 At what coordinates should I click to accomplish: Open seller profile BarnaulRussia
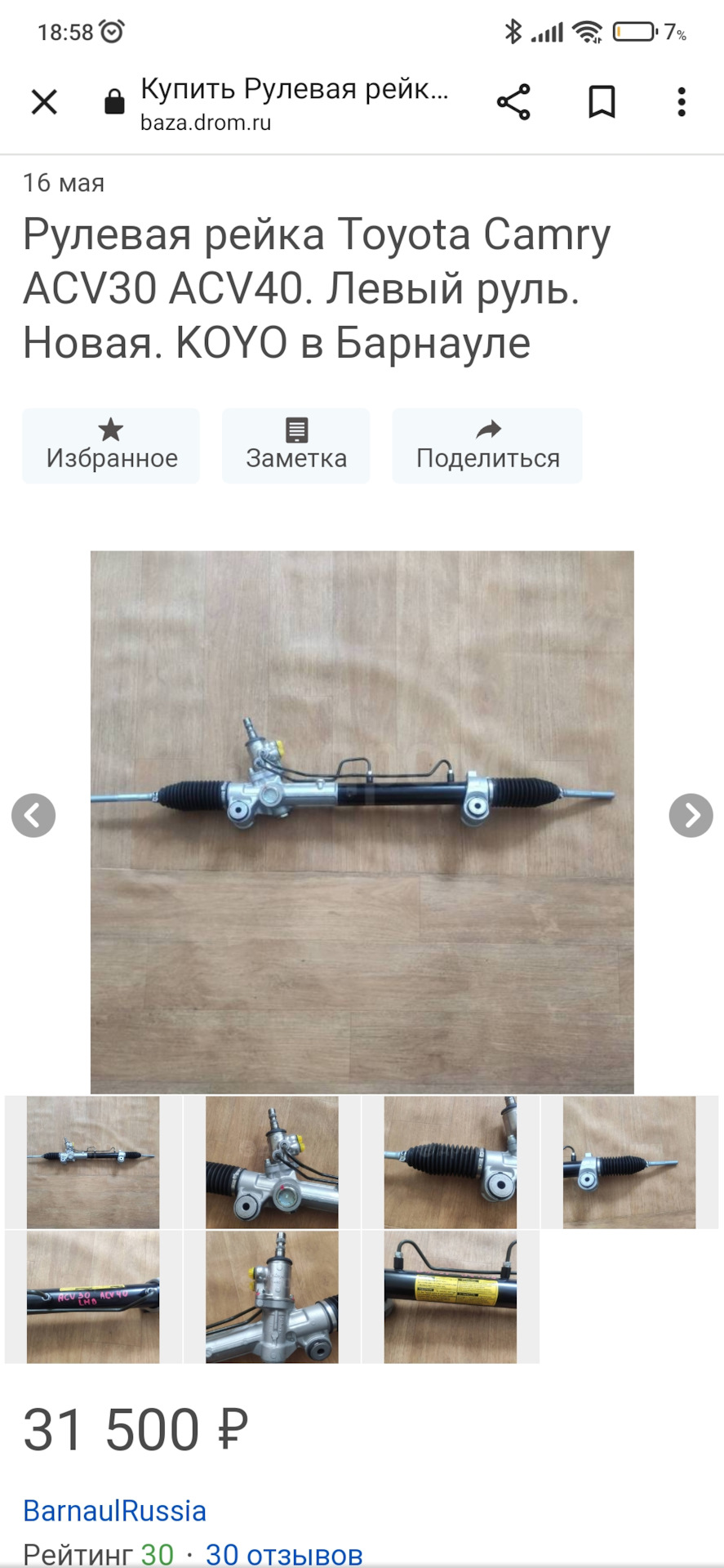[114, 1511]
